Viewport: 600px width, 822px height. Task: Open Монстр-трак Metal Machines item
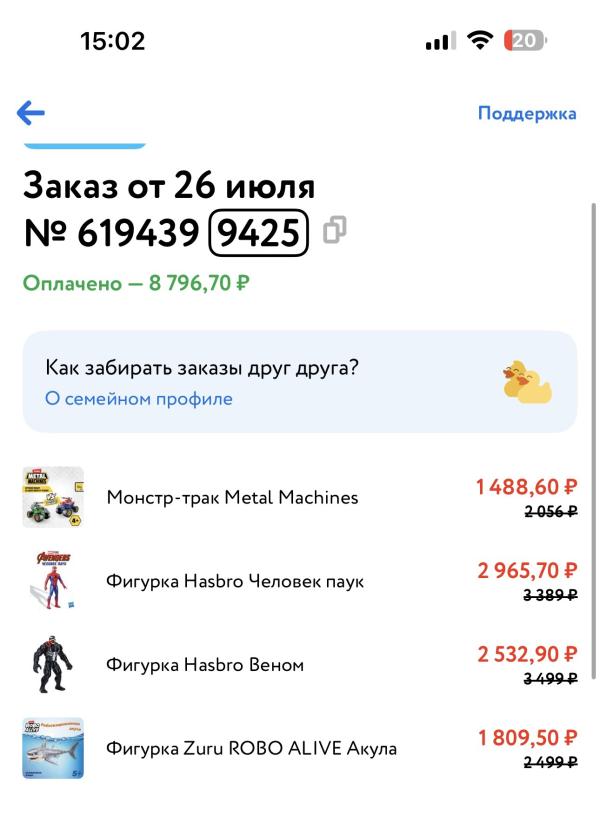232,497
